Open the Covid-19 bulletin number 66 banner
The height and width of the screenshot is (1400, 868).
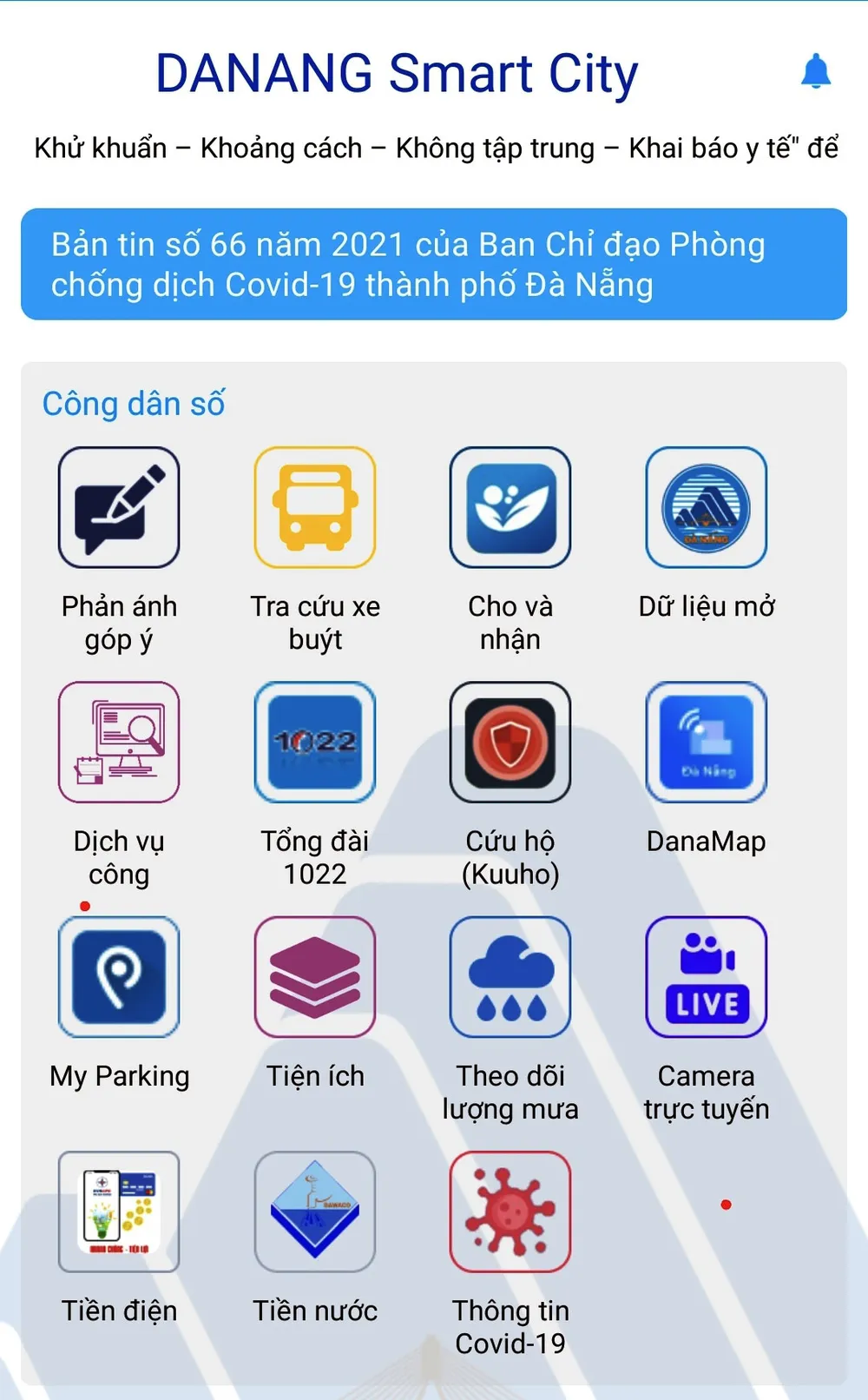pos(434,264)
